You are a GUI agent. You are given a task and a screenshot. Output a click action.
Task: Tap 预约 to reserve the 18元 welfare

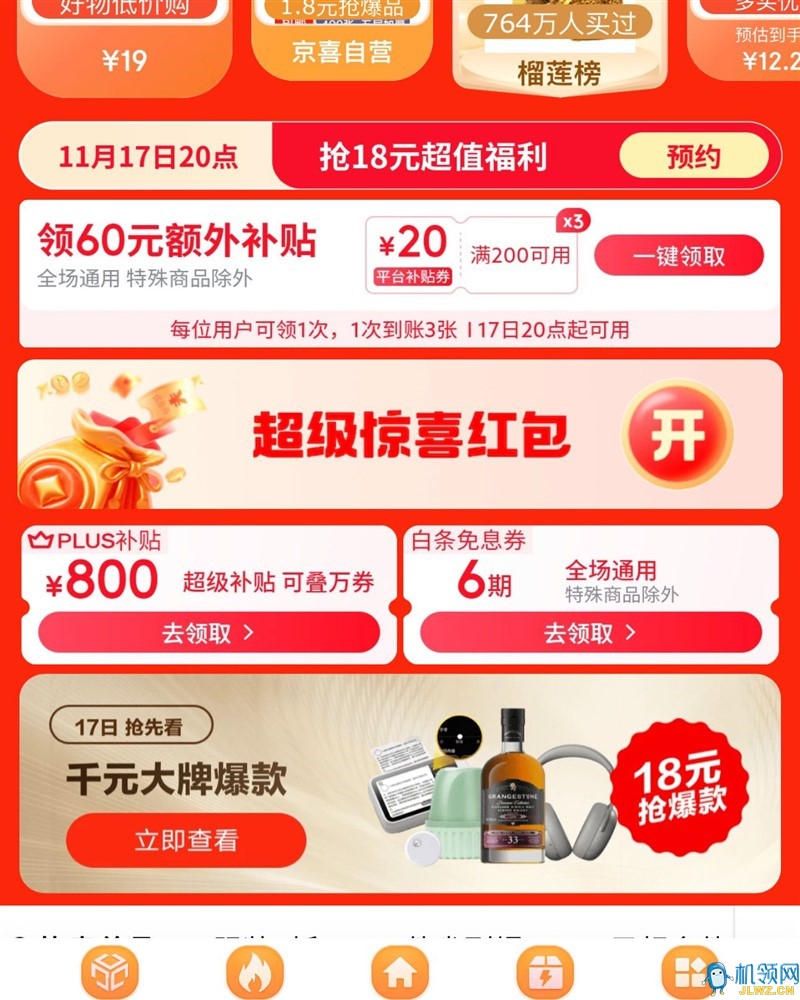(x=693, y=156)
